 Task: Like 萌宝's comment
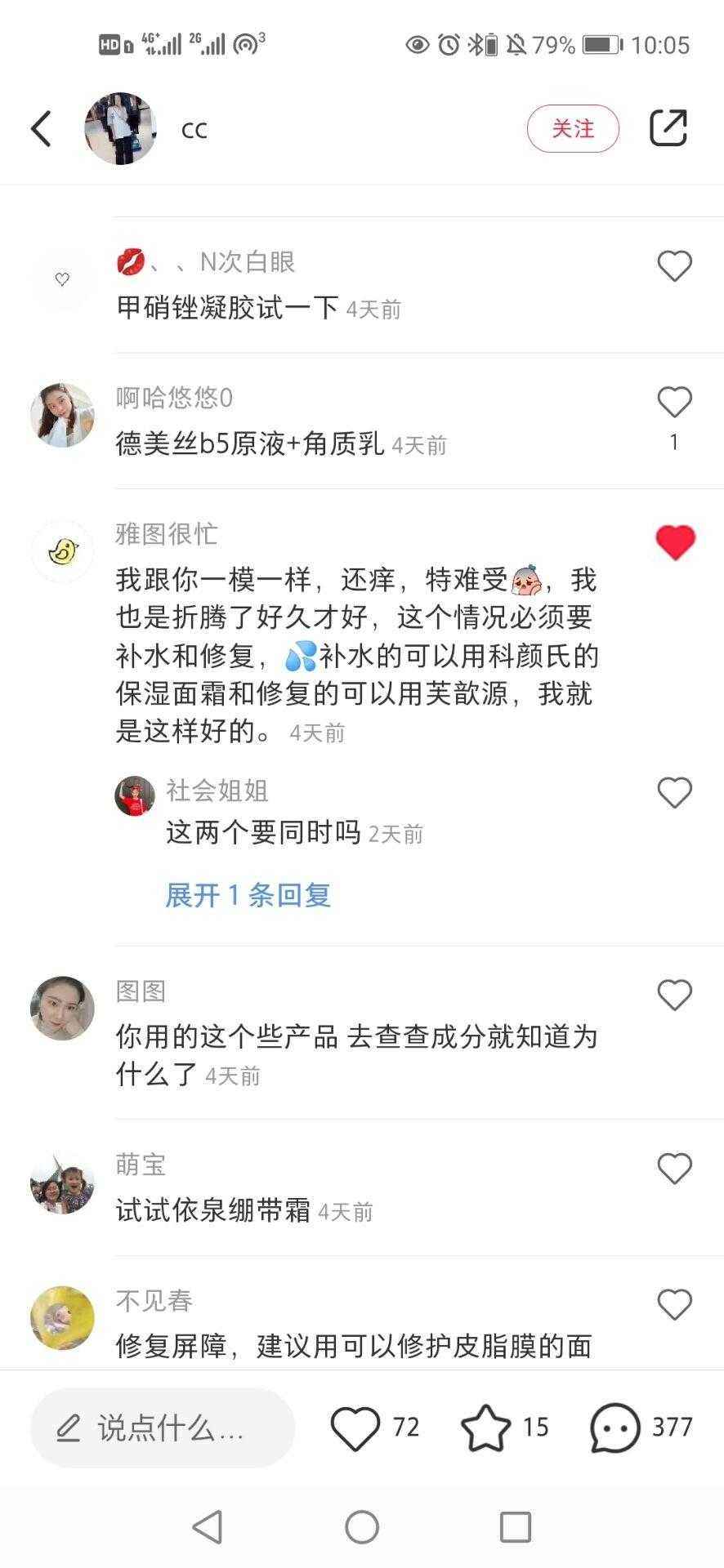tap(674, 1169)
